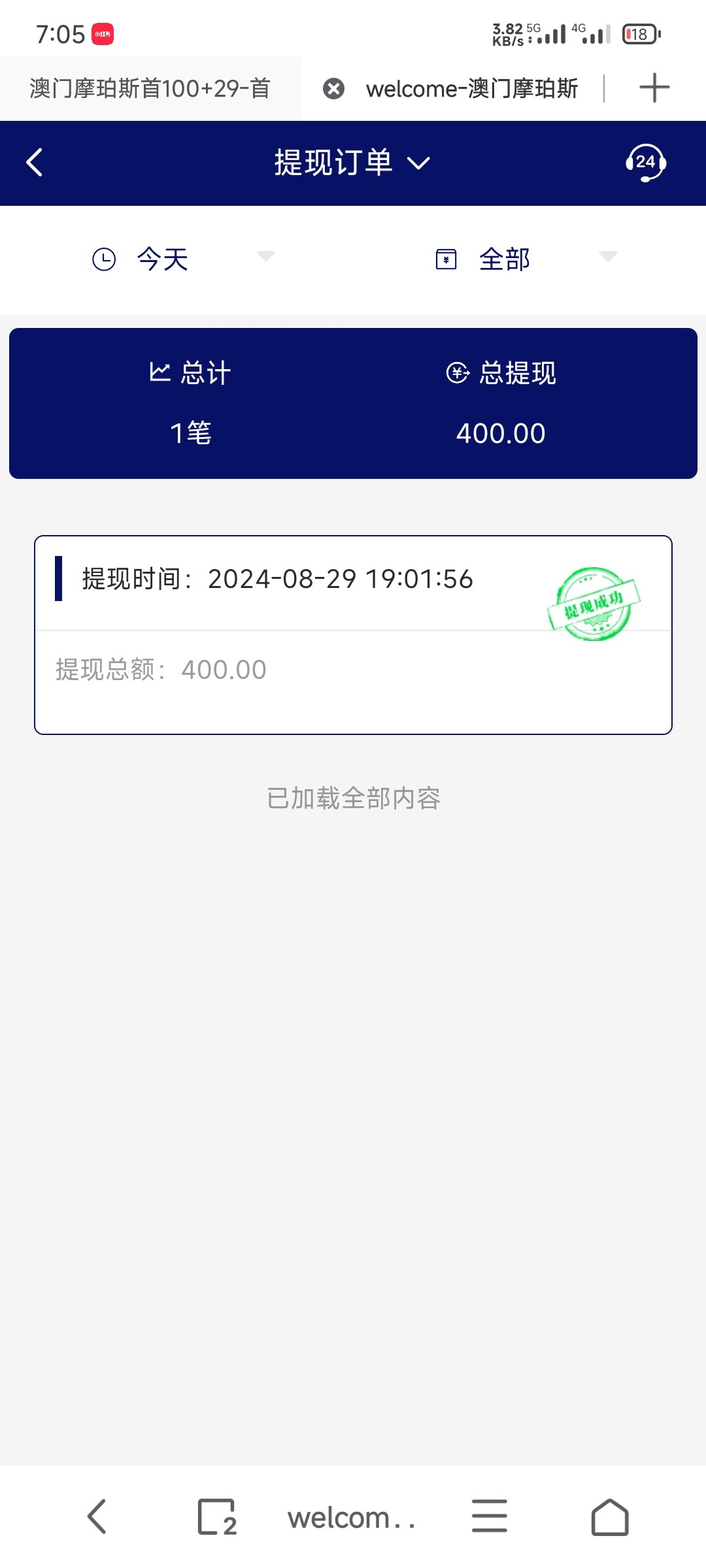The image size is (706, 1568).
Task: Open the browser hamburger menu
Action: [x=489, y=1516]
